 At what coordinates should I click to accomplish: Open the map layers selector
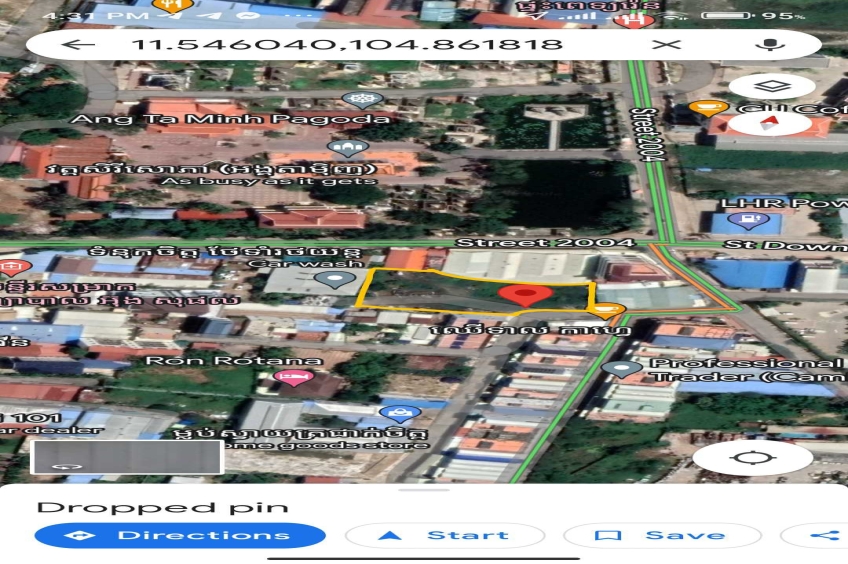click(x=771, y=86)
